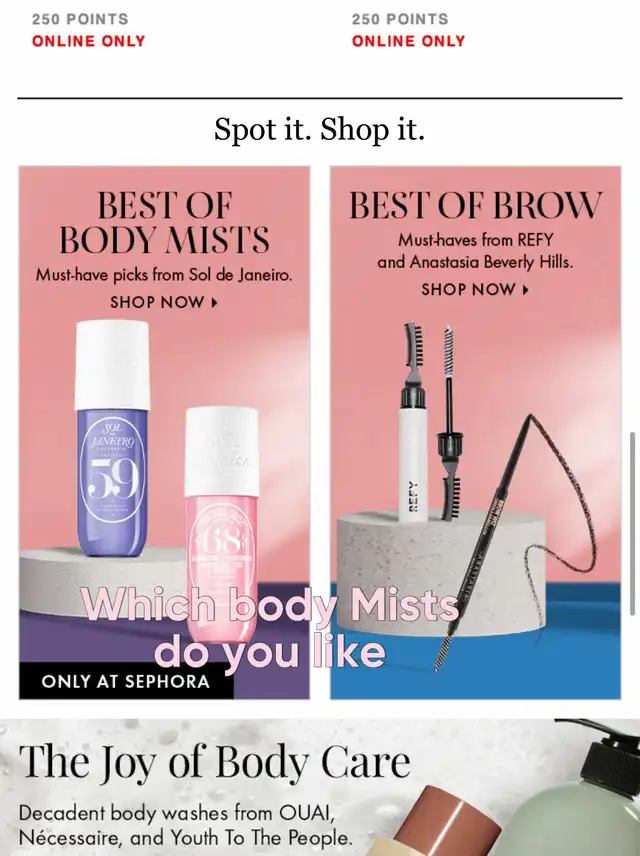640x856 pixels.
Task: Tap Shop Now under Best of Brow
Action: [x=475, y=289]
